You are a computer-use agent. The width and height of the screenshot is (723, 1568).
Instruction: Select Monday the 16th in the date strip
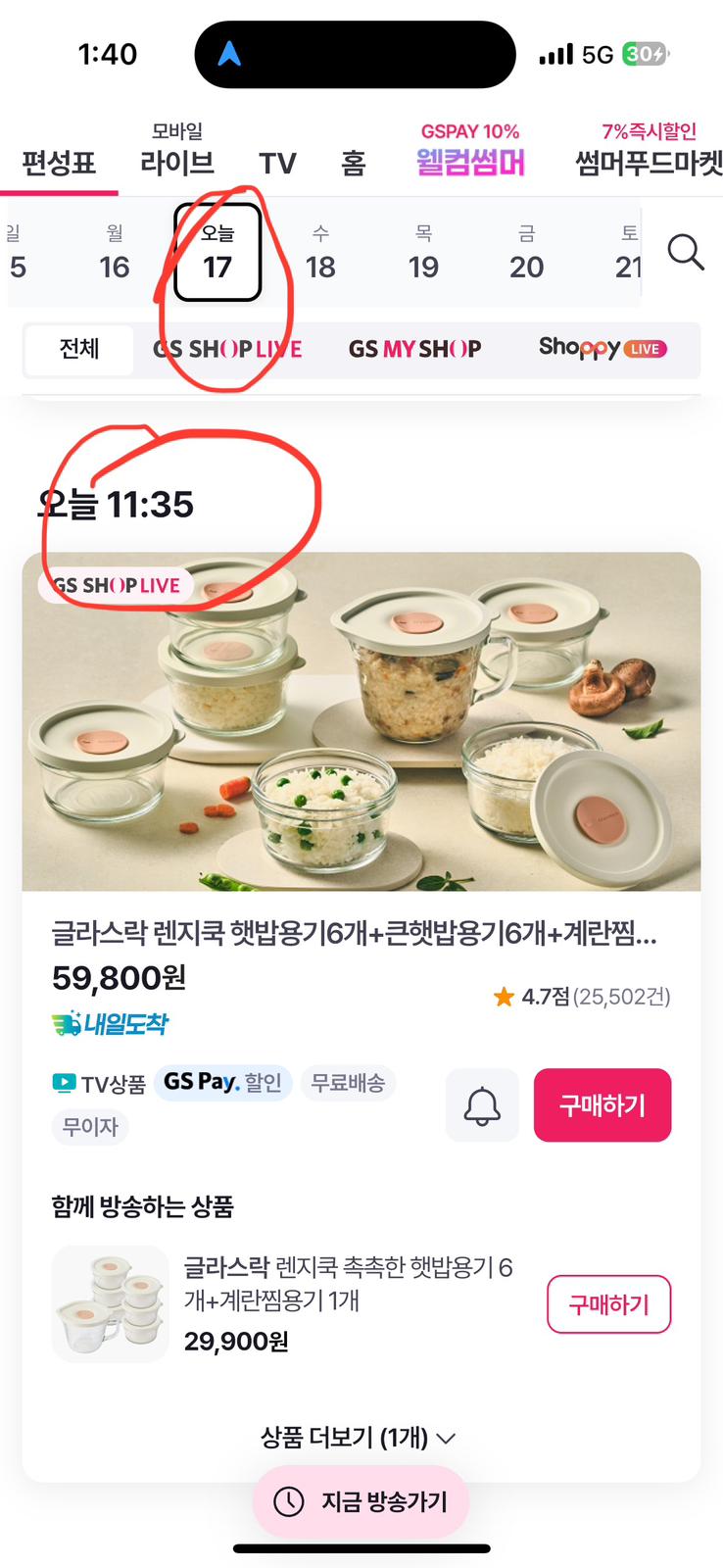115,253
